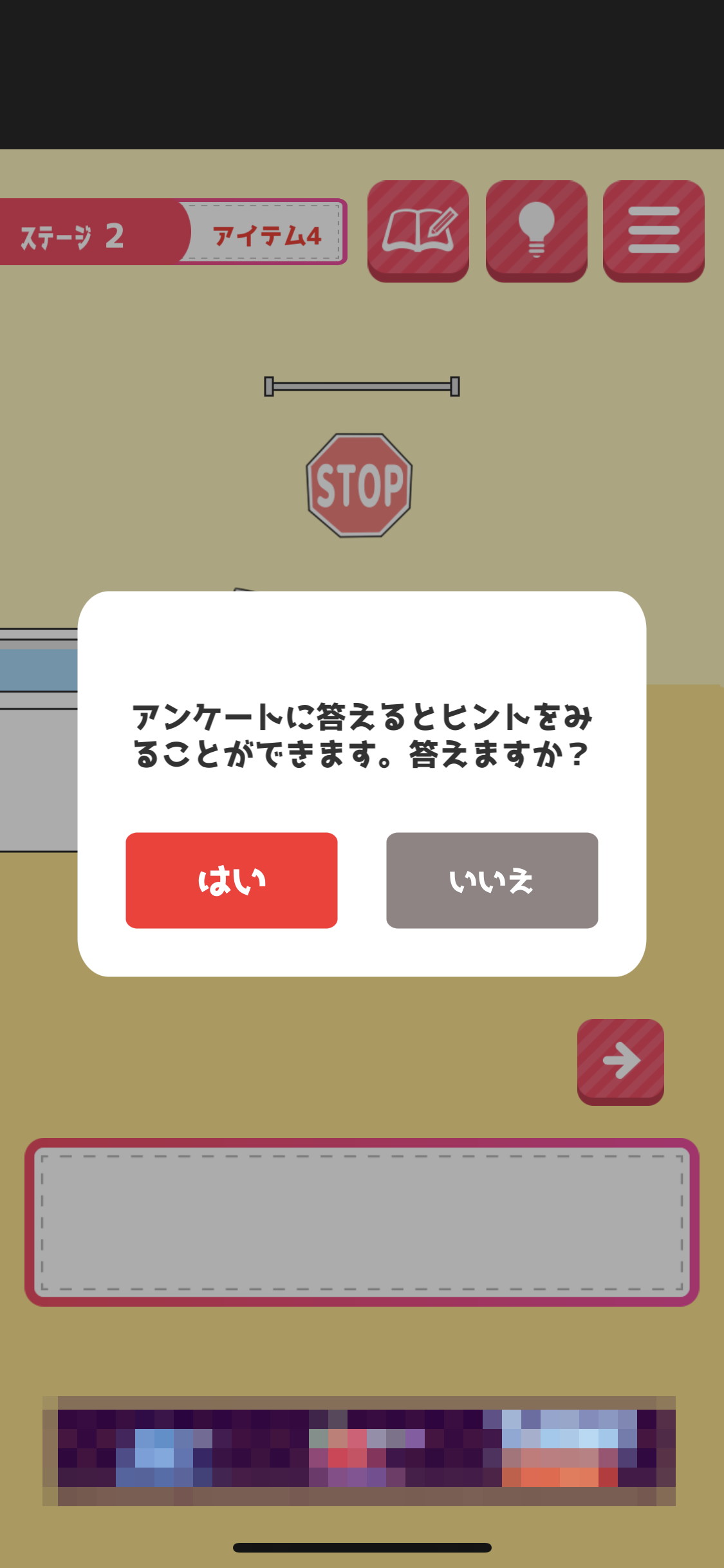Open the lightbulb hint button

point(537,230)
